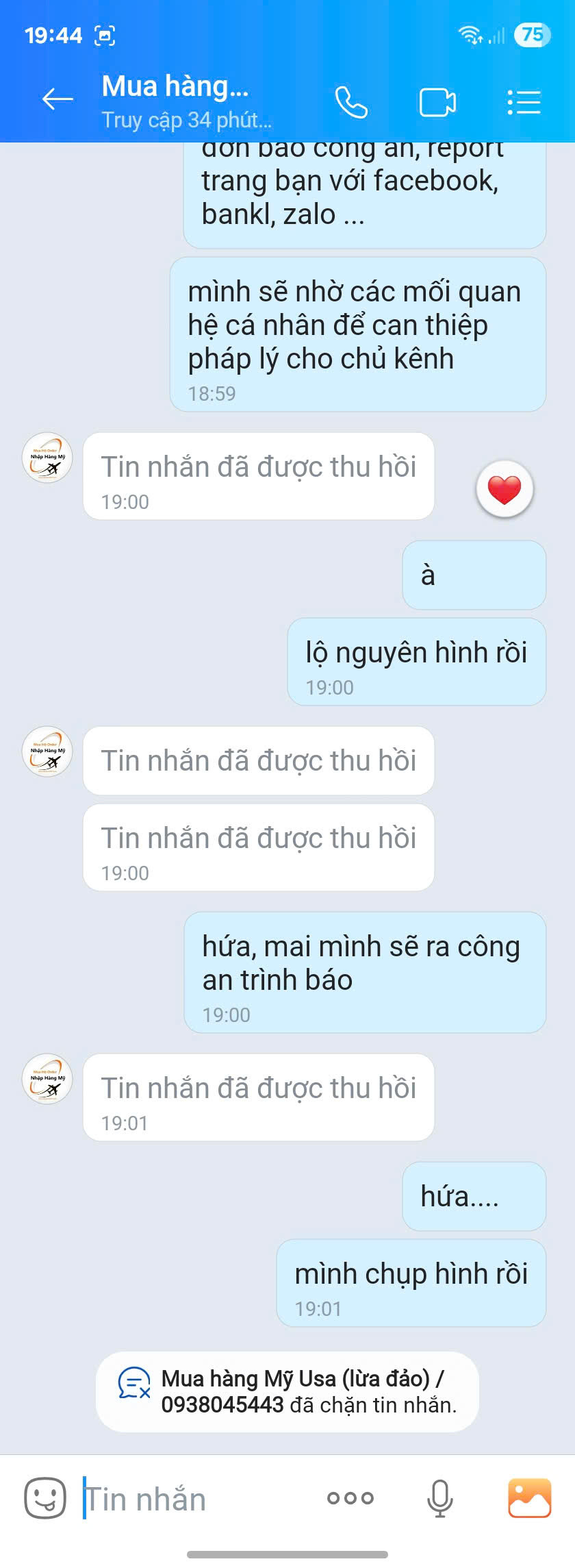This screenshot has width=575, height=1568.
Task: Open the sticker emoji picker
Action: (x=45, y=1498)
